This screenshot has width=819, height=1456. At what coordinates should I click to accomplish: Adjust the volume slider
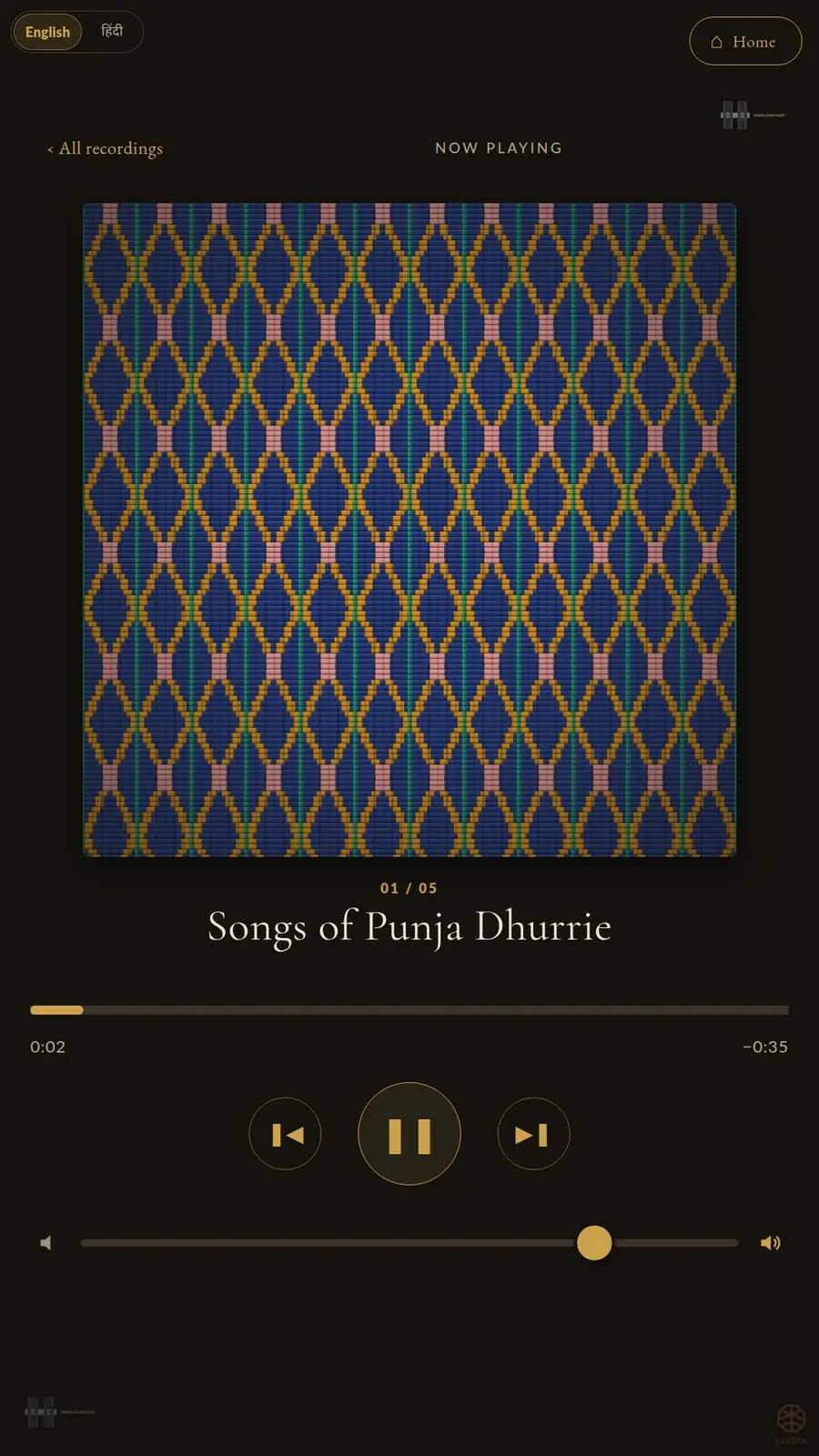pos(409,1243)
